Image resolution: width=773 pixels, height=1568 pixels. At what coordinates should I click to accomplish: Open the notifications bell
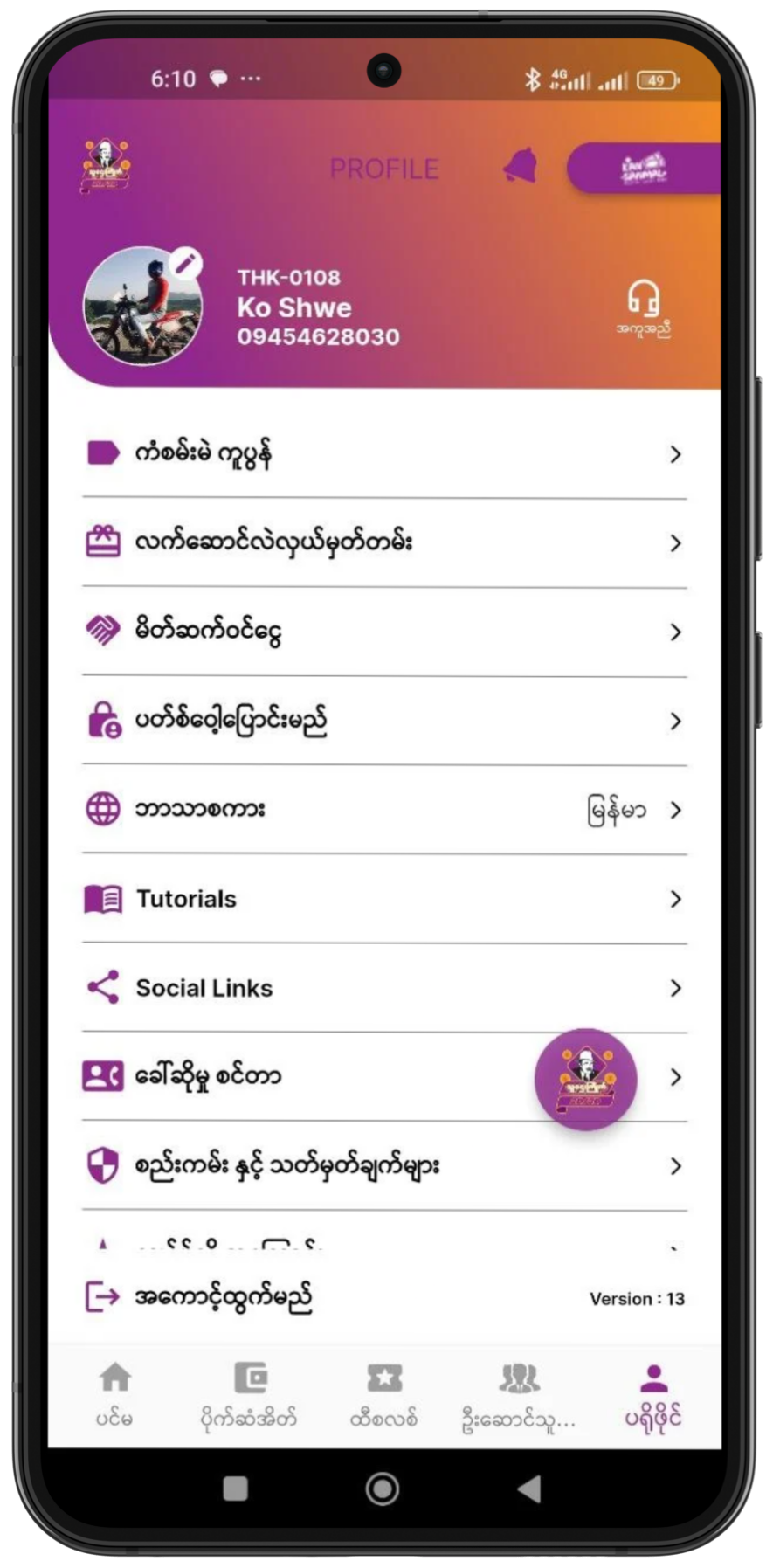(x=520, y=166)
